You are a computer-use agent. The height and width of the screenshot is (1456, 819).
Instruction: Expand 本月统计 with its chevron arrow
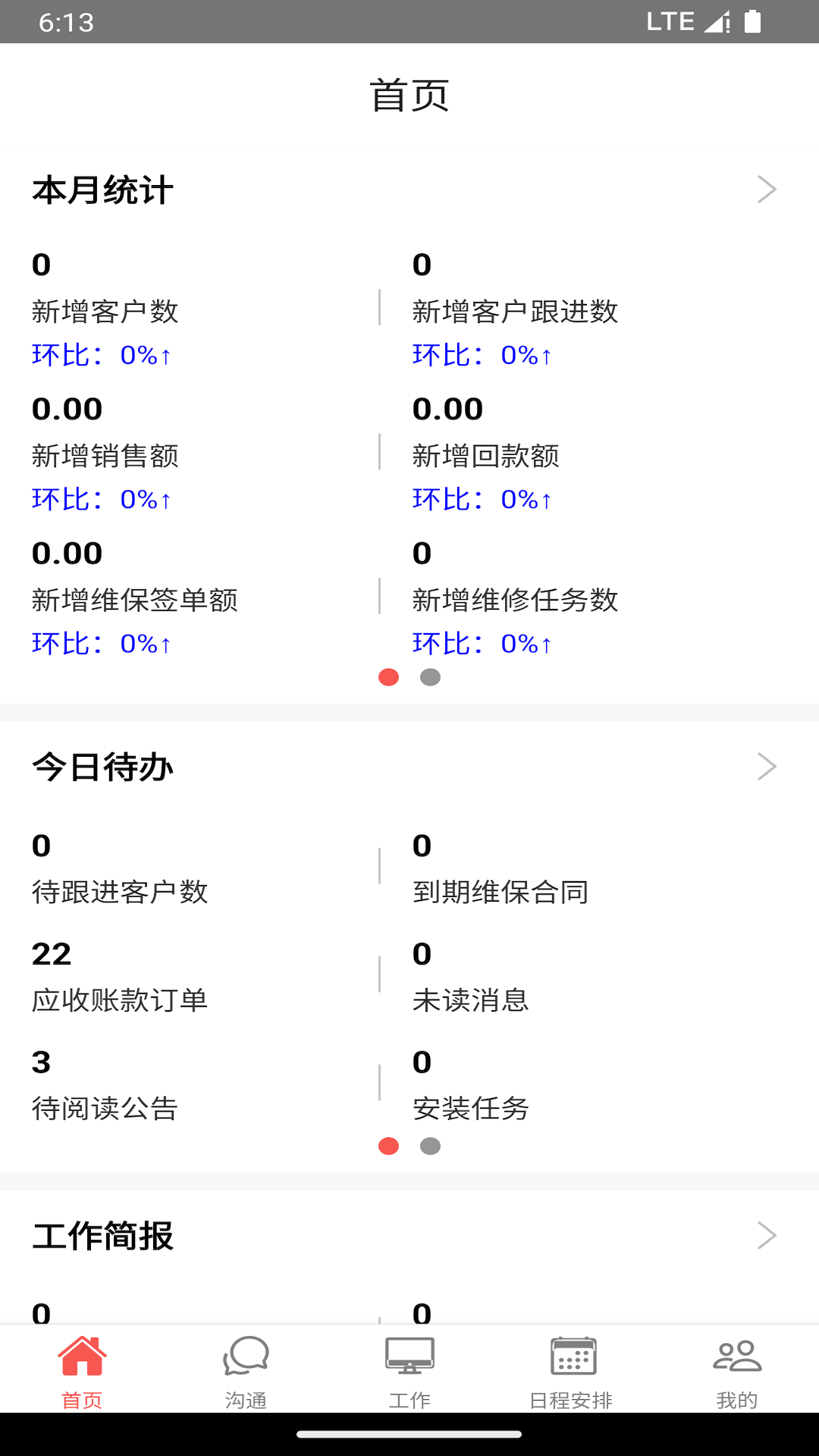pos(766,190)
